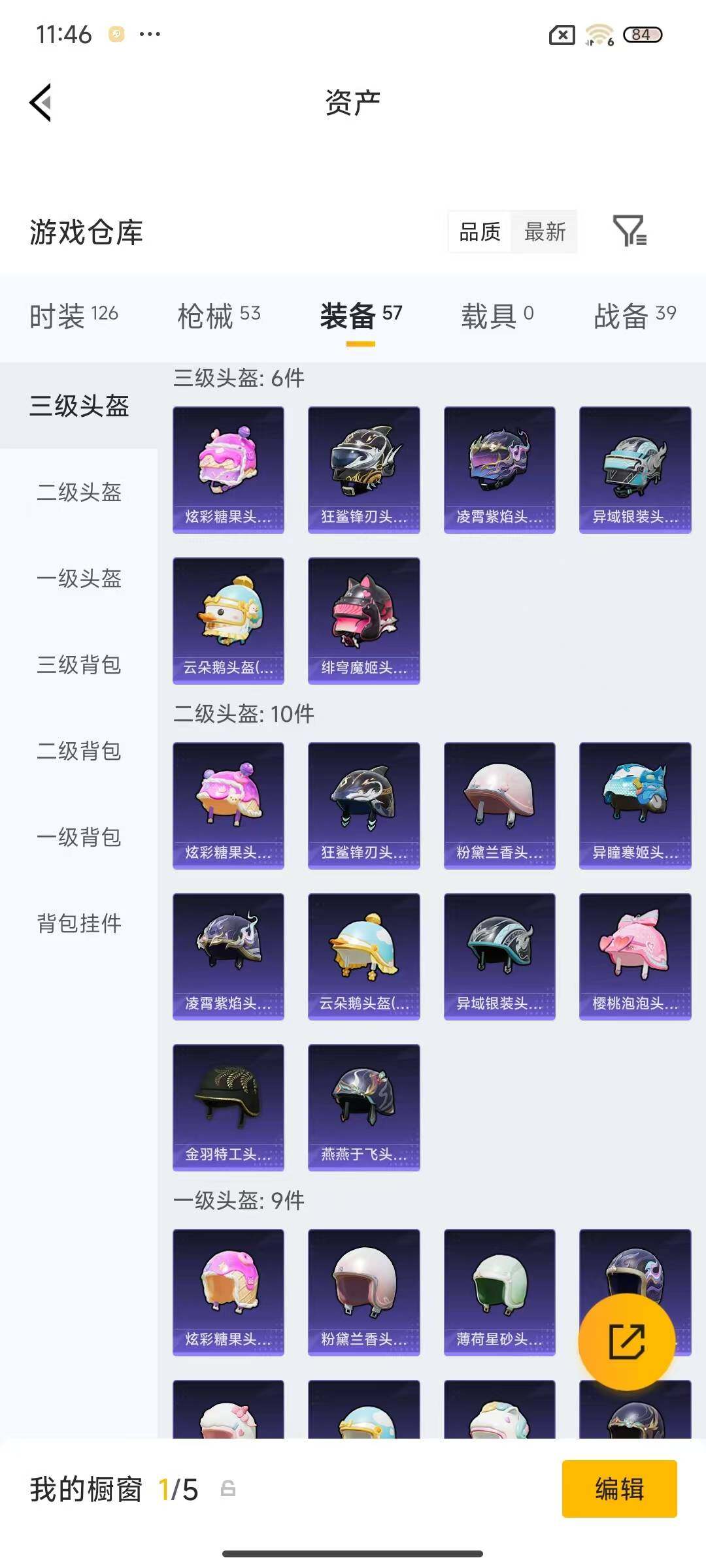706x1568 pixels.
Task: Select the 狂鲨锋刃头 helmet icon
Action: point(363,469)
